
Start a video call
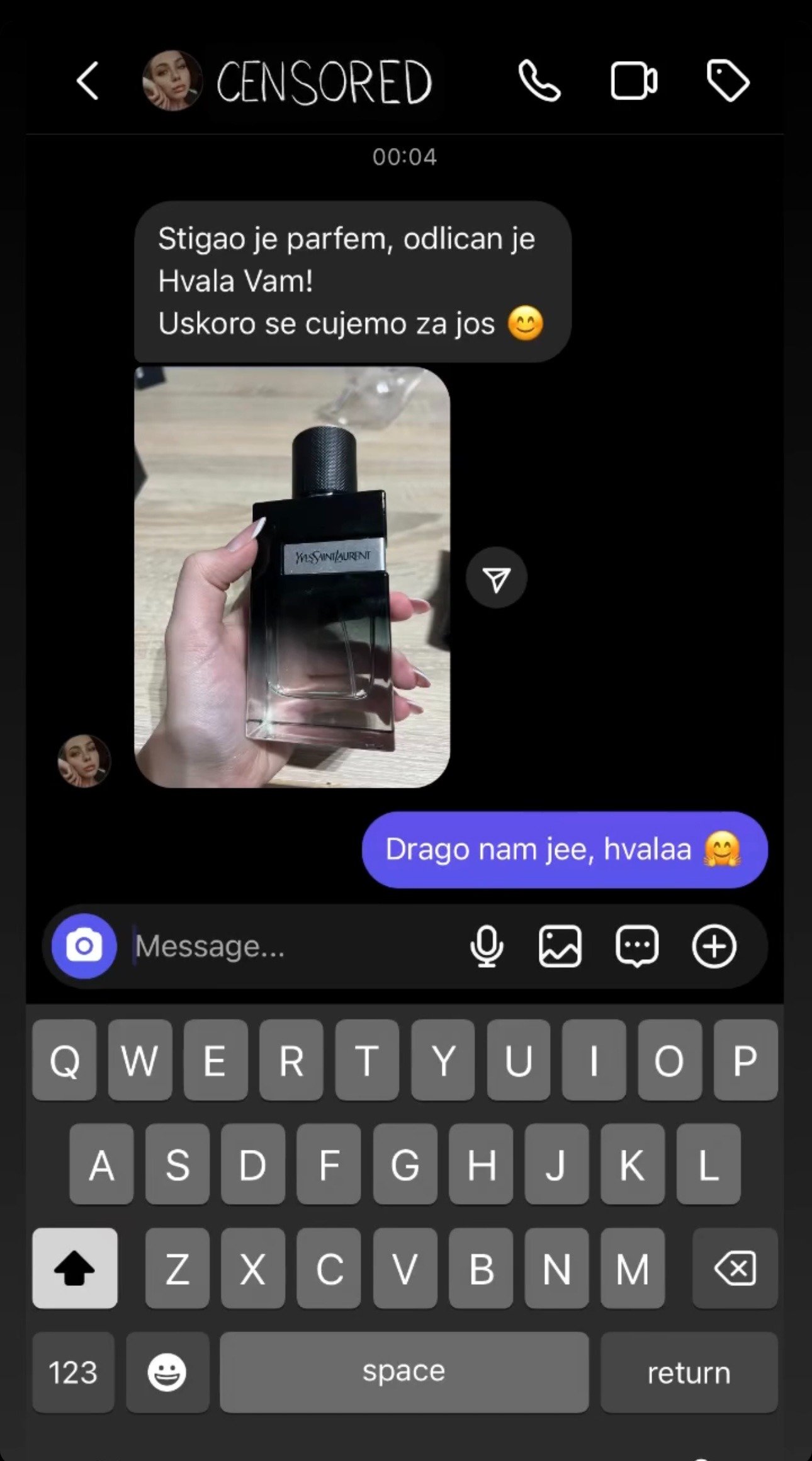click(x=633, y=81)
